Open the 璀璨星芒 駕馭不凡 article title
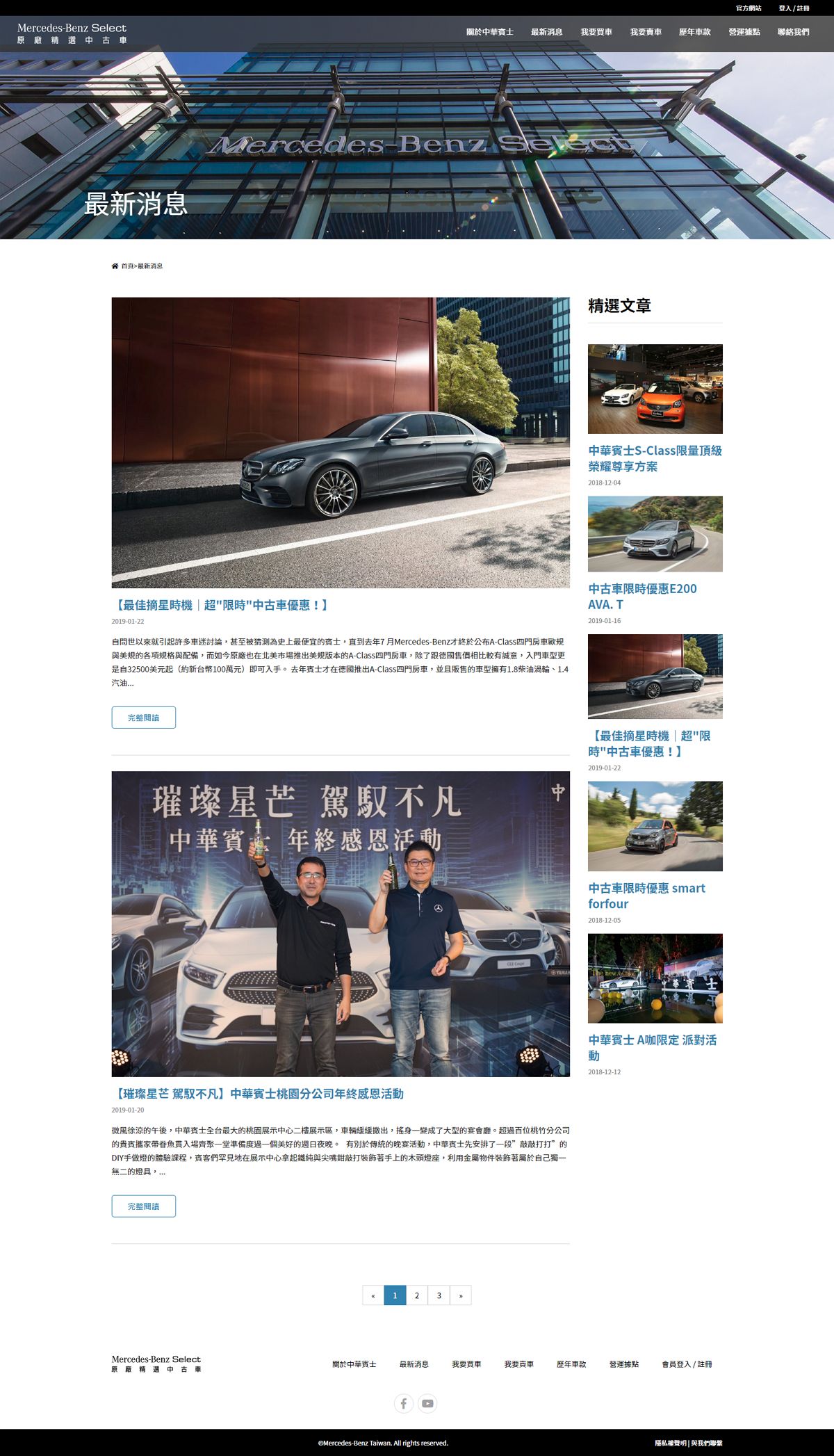 click(x=257, y=1094)
